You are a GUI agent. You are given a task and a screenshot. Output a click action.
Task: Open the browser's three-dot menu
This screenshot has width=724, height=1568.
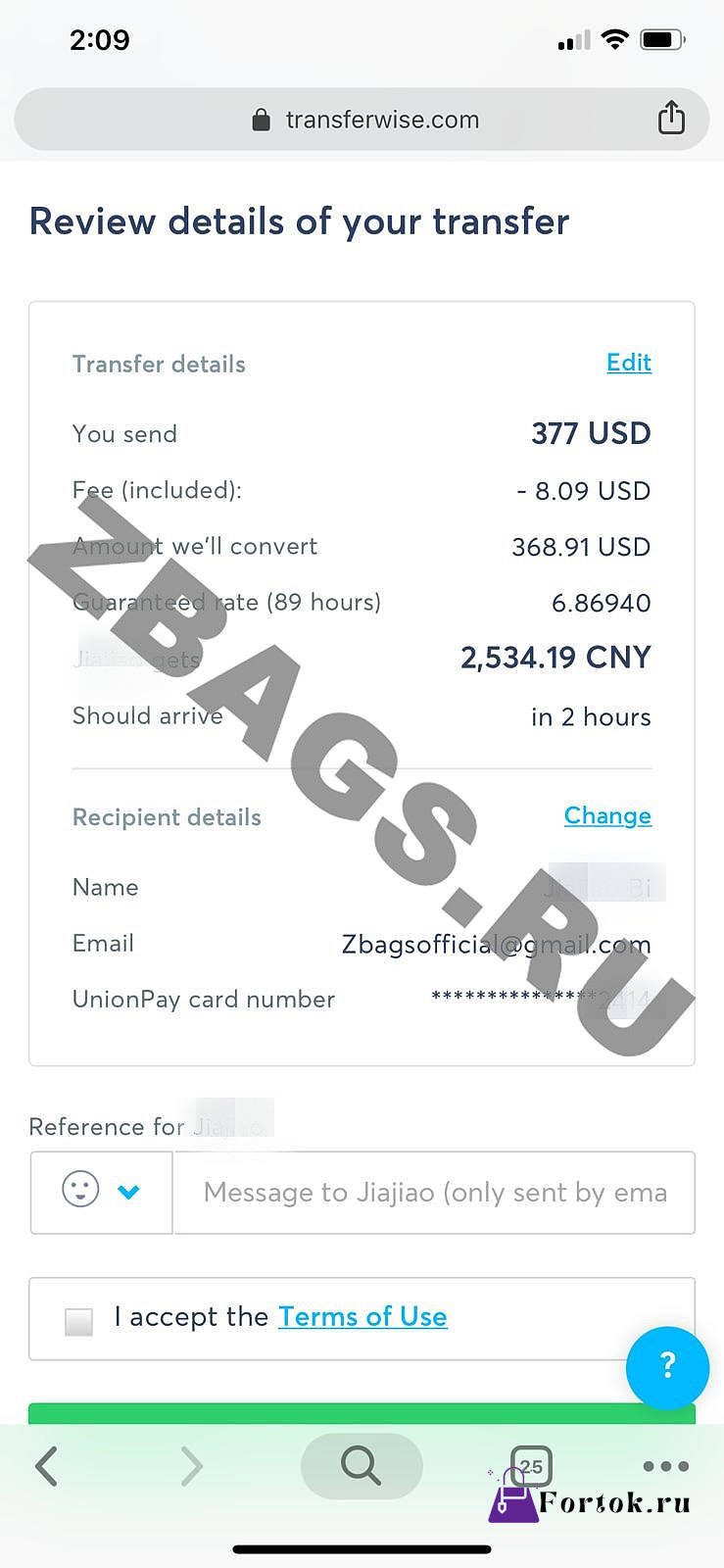[666, 1466]
